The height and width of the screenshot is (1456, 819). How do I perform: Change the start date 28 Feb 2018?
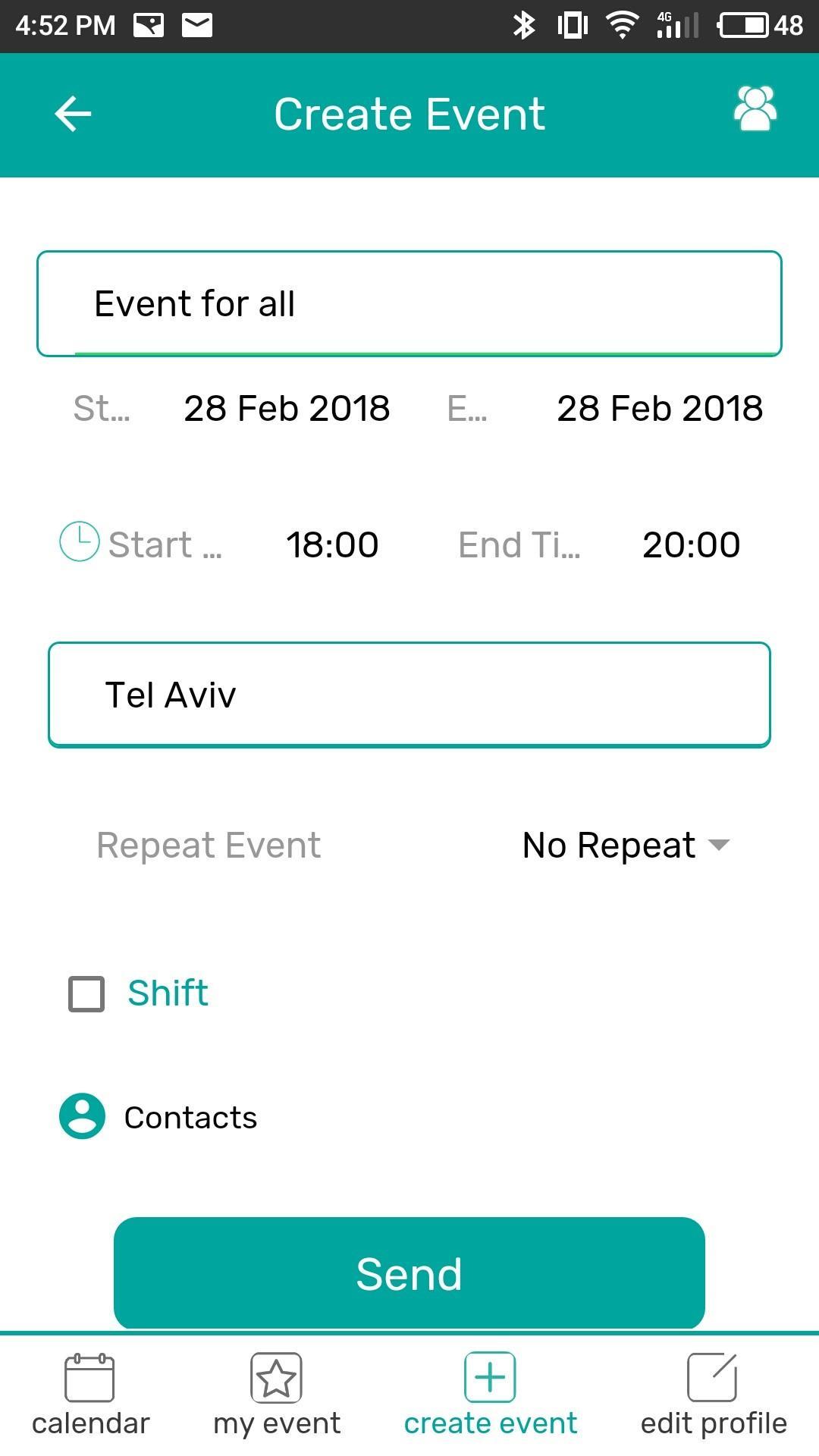click(x=287, y=409)
